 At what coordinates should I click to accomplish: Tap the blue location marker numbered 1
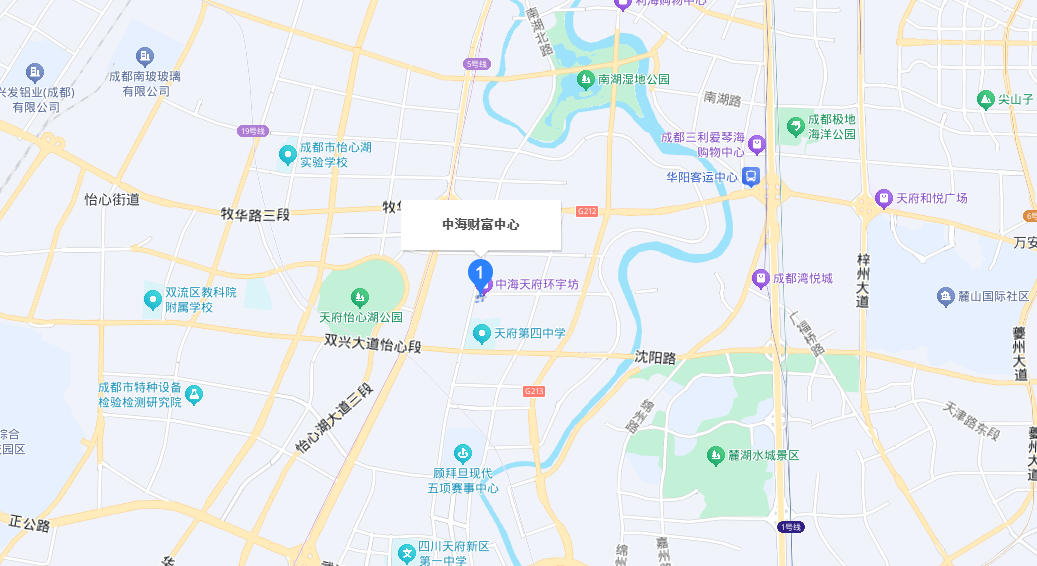coord(481,272)
